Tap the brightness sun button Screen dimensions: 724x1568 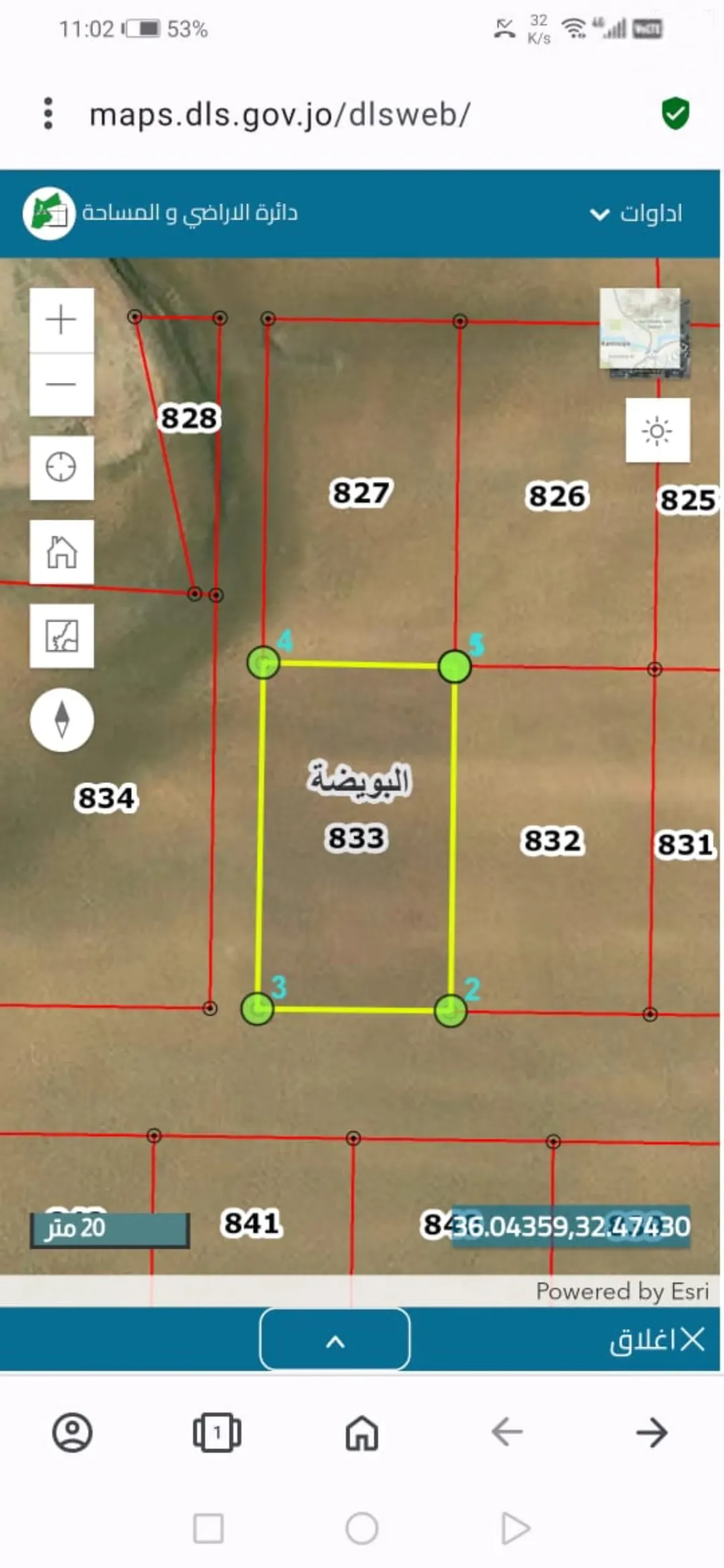point(658,430)
